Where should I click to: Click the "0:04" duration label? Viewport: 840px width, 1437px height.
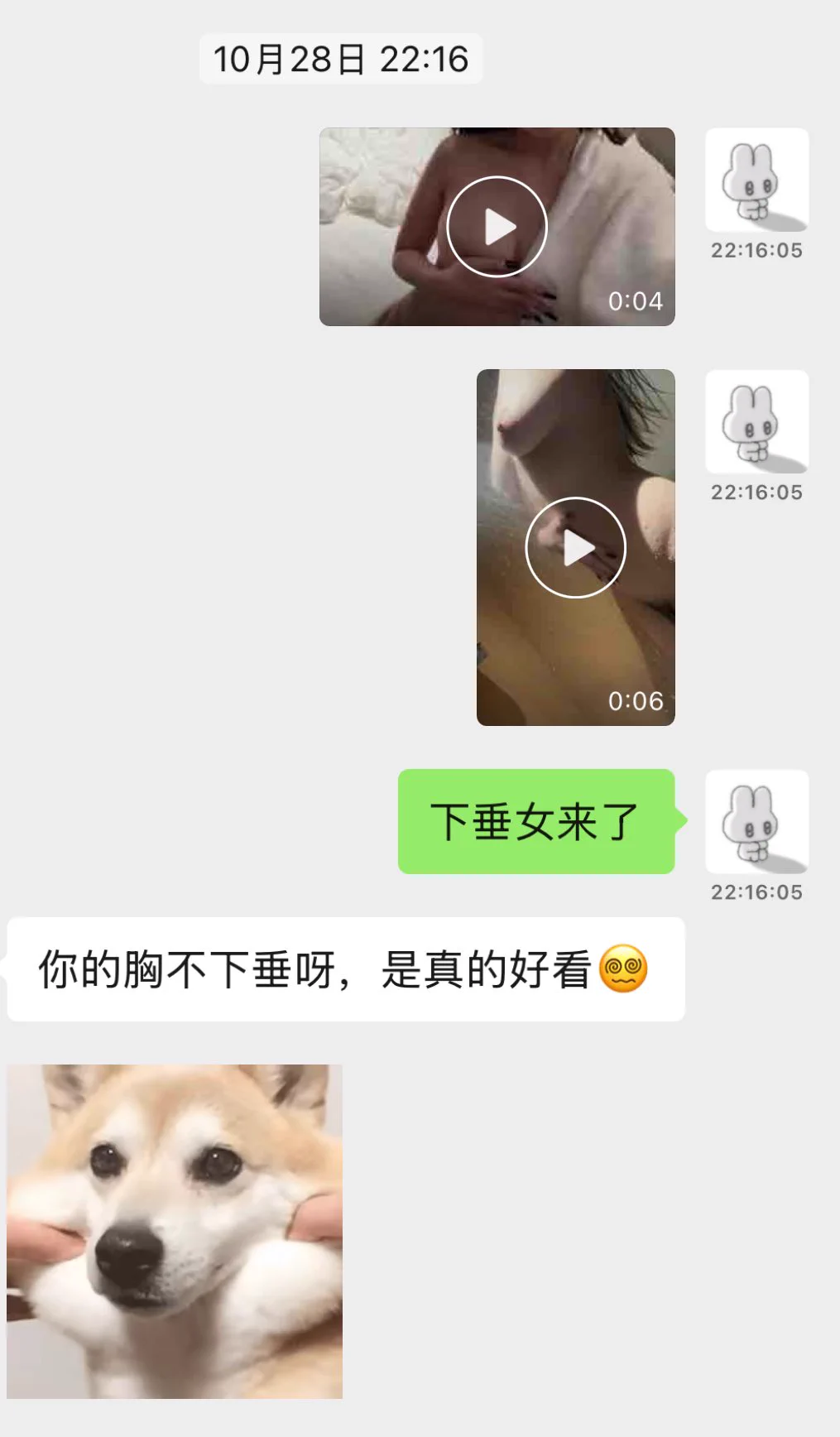coord(636,300)
